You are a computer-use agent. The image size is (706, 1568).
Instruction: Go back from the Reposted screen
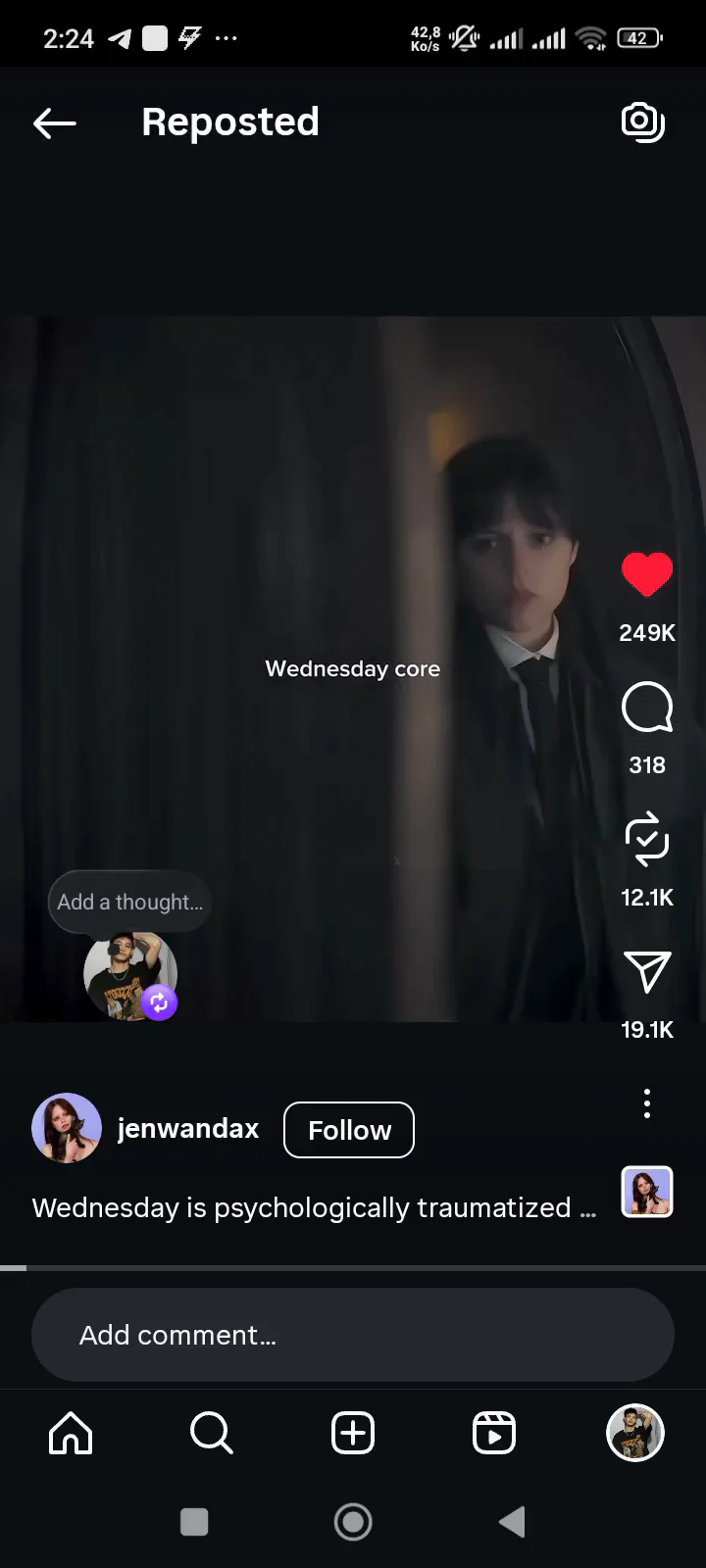click(x=55, y=122)
